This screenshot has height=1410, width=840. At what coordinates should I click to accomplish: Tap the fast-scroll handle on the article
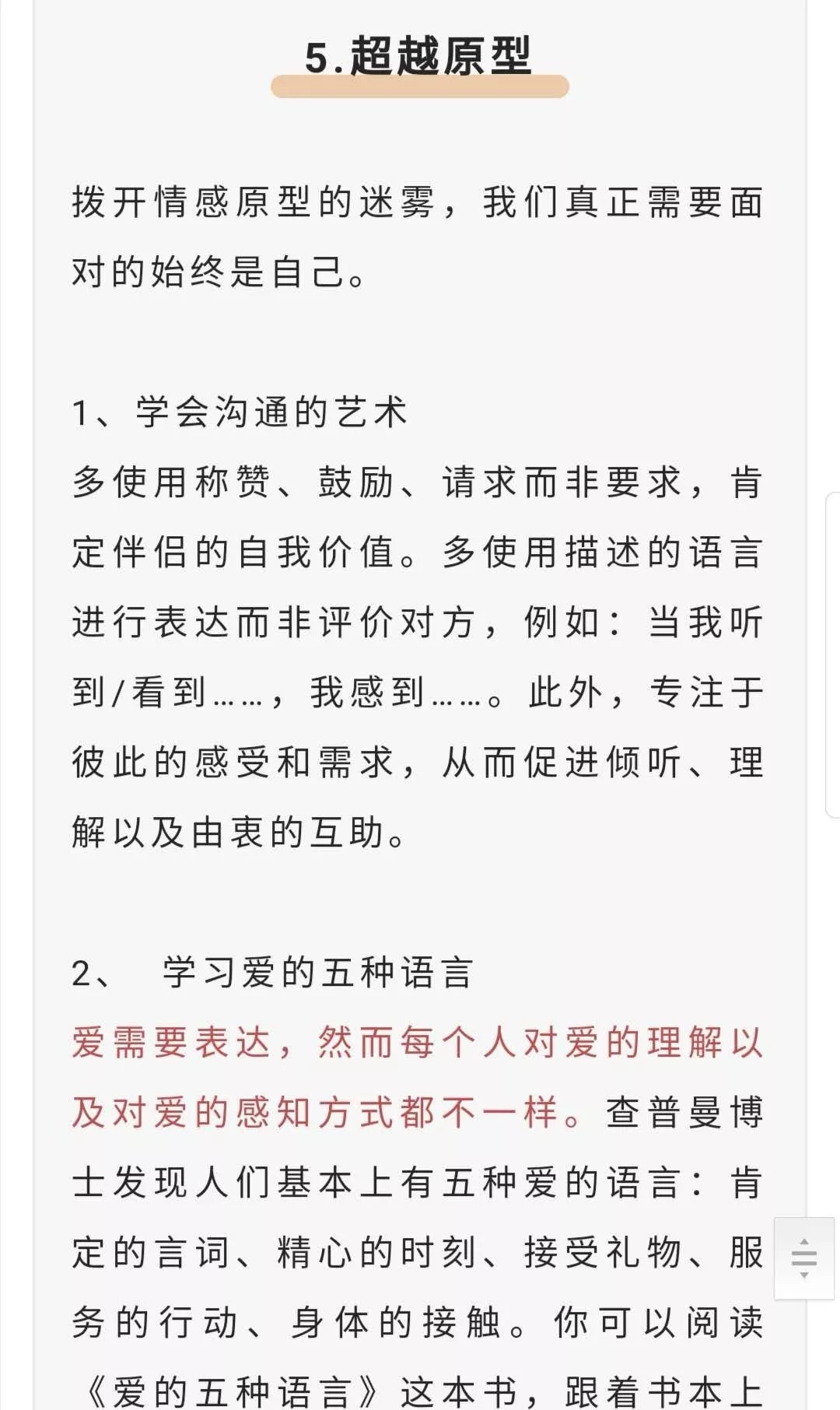[804, 1258]
